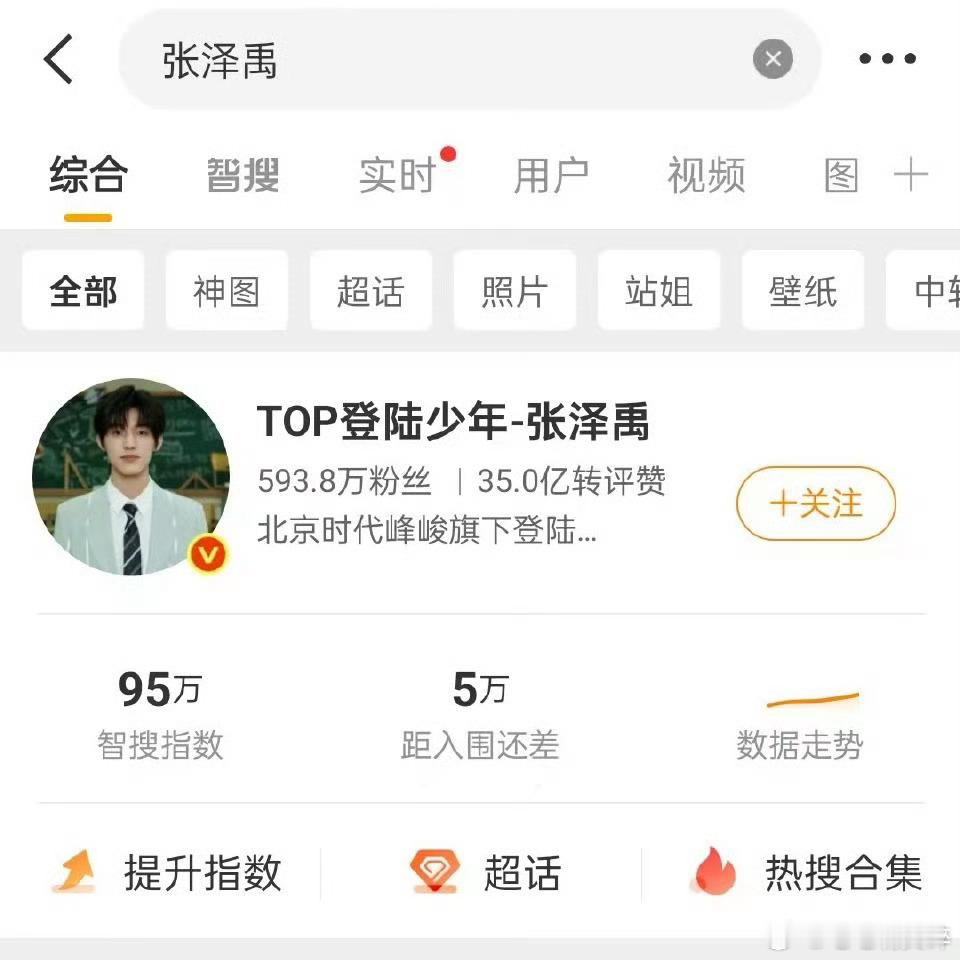Select the 站姐 filter chip
Screen dimensions: 960x960
(659, 290)
